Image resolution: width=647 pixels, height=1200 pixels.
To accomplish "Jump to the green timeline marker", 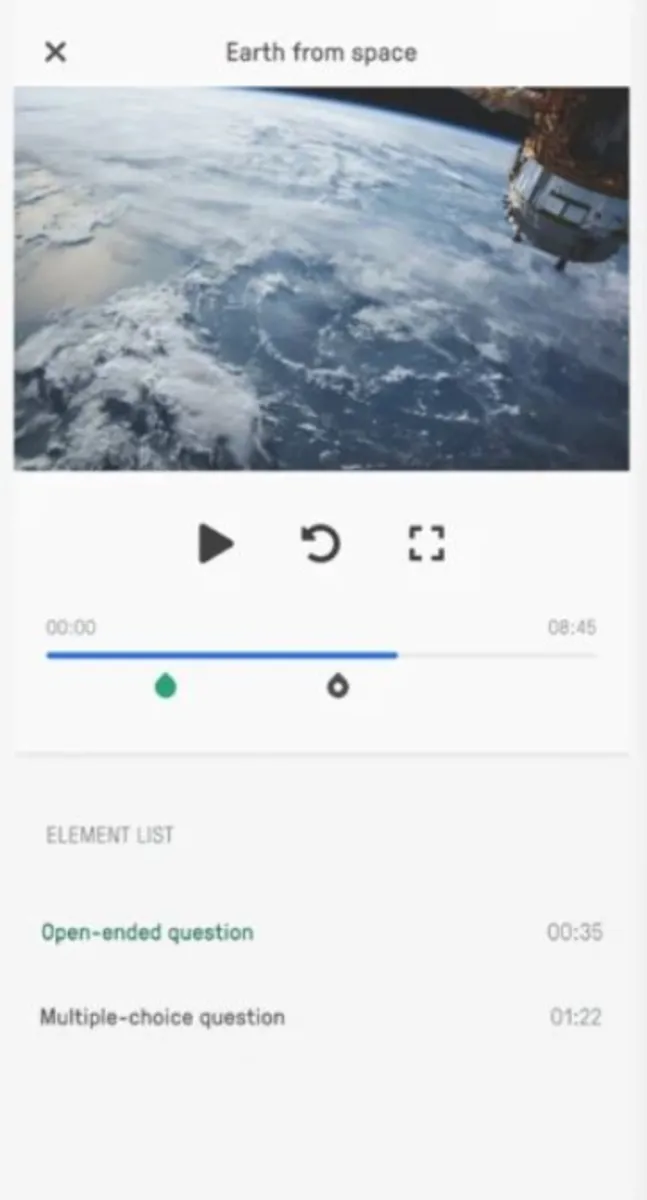I will tap(166, 686).
